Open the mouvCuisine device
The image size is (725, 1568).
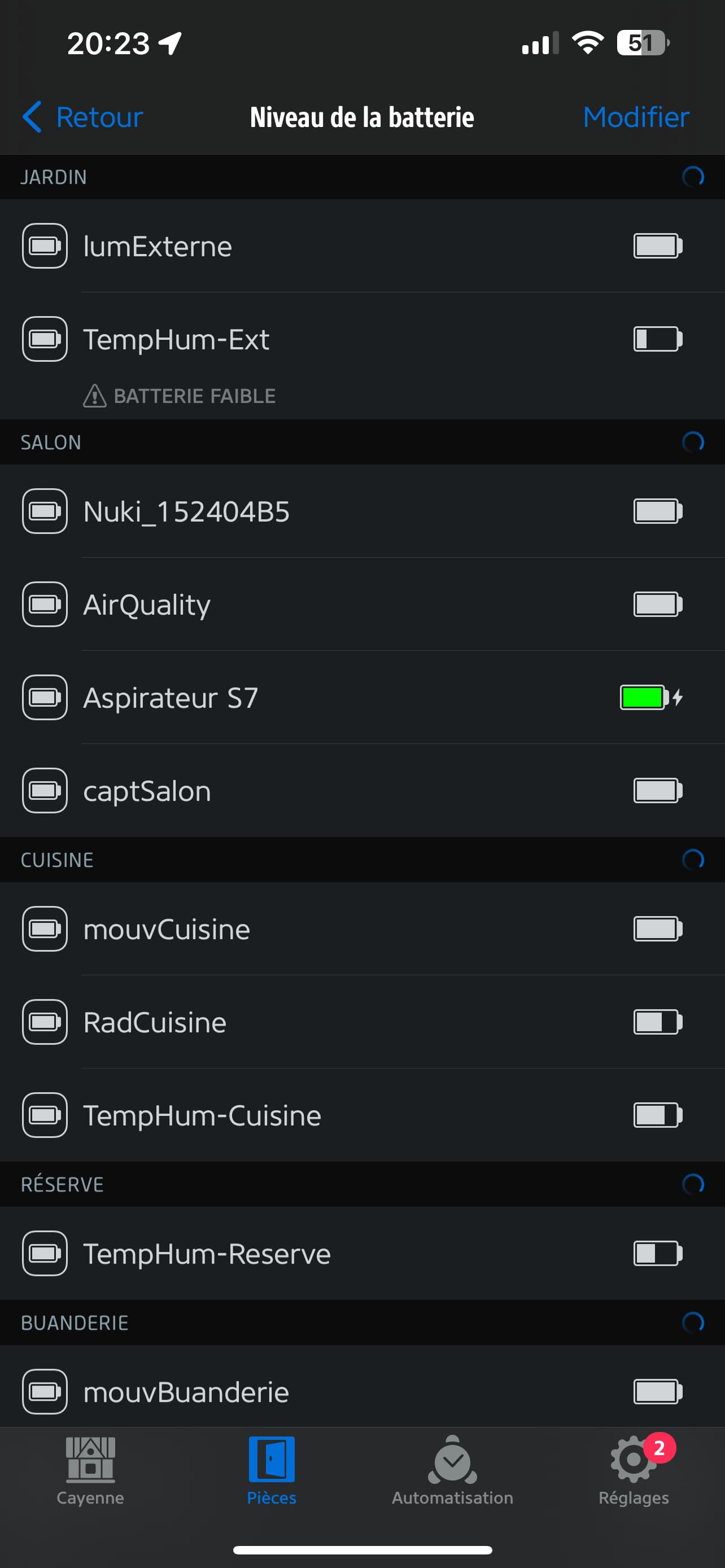coord(362,929)
